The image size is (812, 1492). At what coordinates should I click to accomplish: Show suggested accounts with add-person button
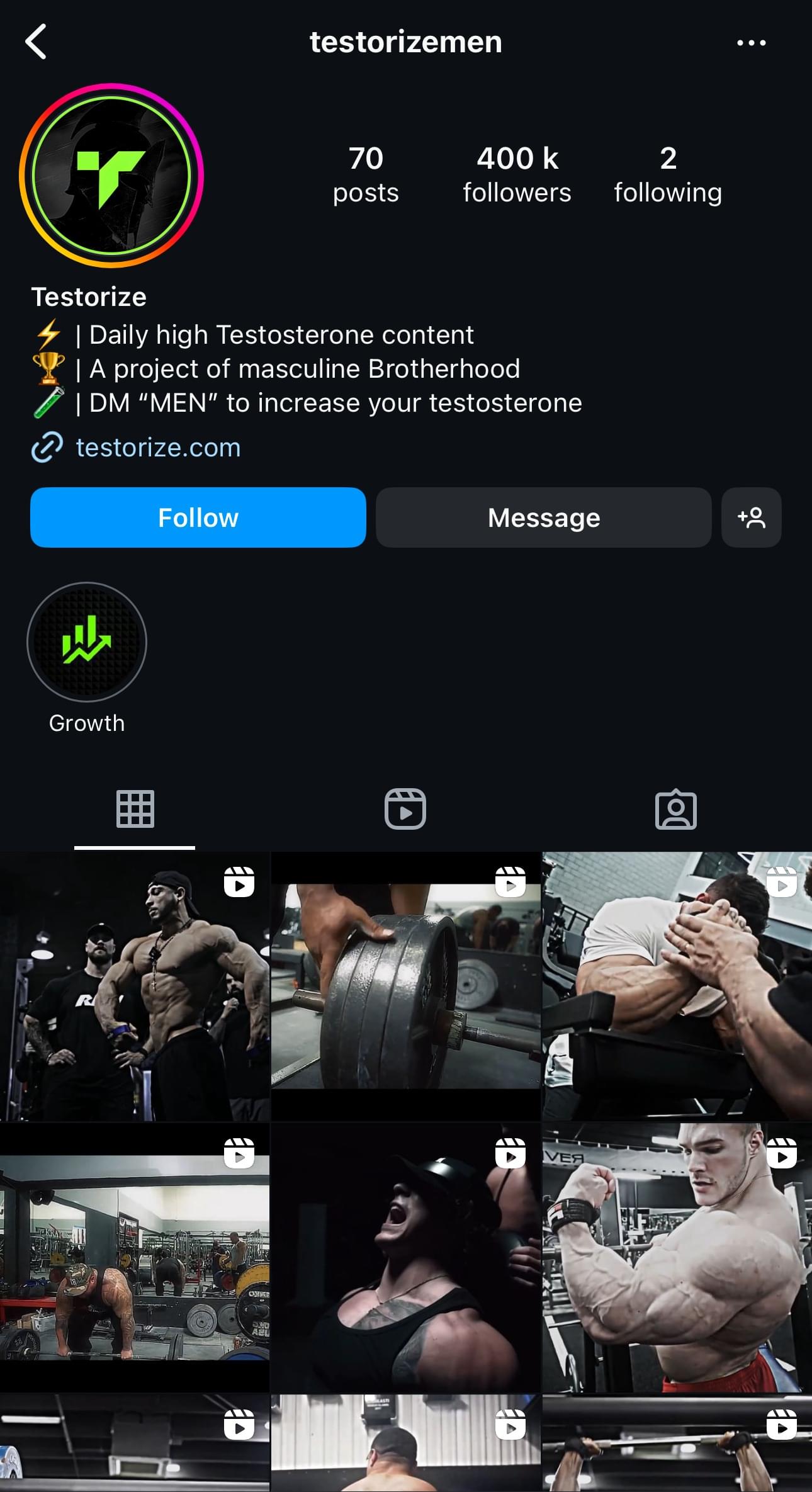751,517
